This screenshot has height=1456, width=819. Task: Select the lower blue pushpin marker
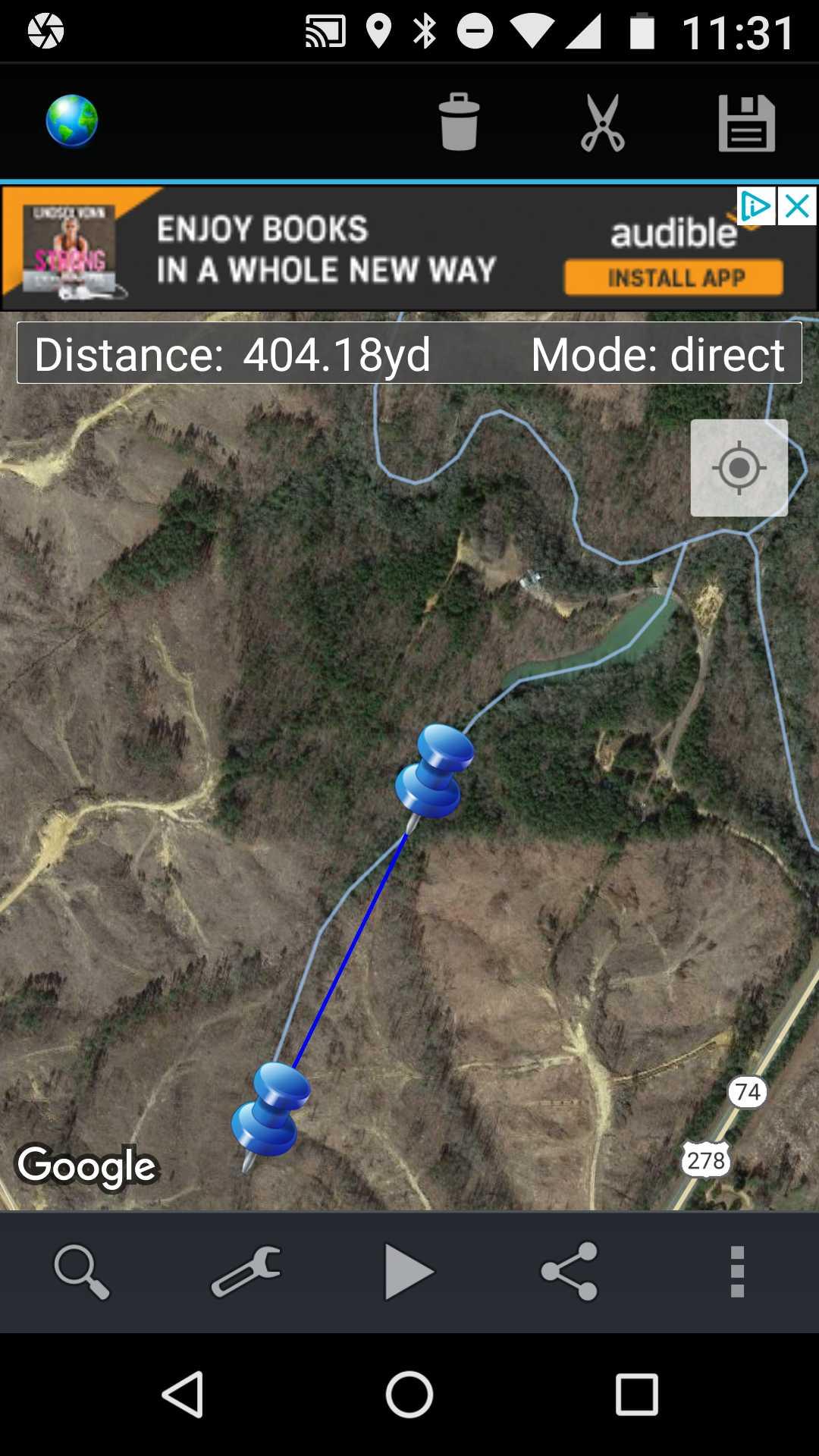point(271,1109)
